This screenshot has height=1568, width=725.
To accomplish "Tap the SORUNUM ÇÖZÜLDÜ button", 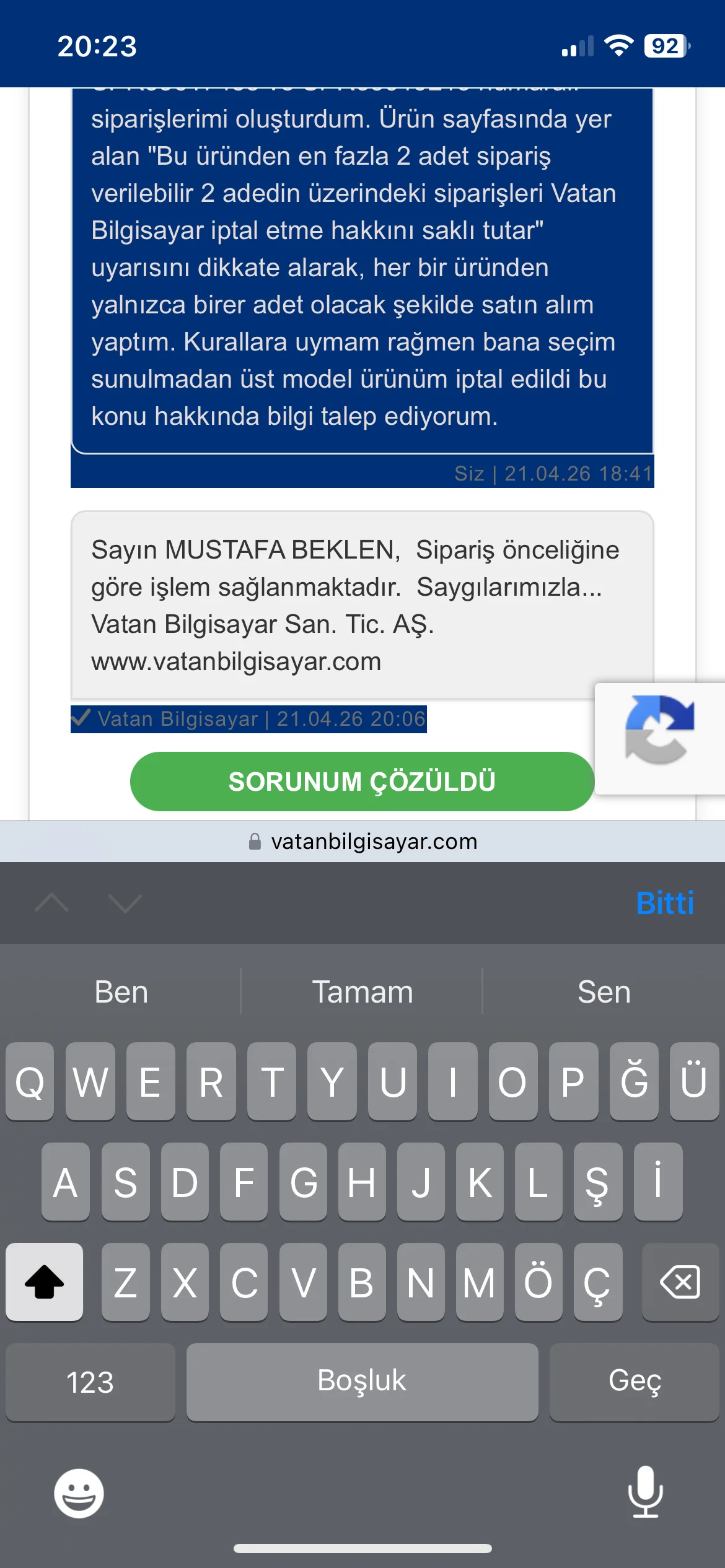I will [x=362, y=782].
